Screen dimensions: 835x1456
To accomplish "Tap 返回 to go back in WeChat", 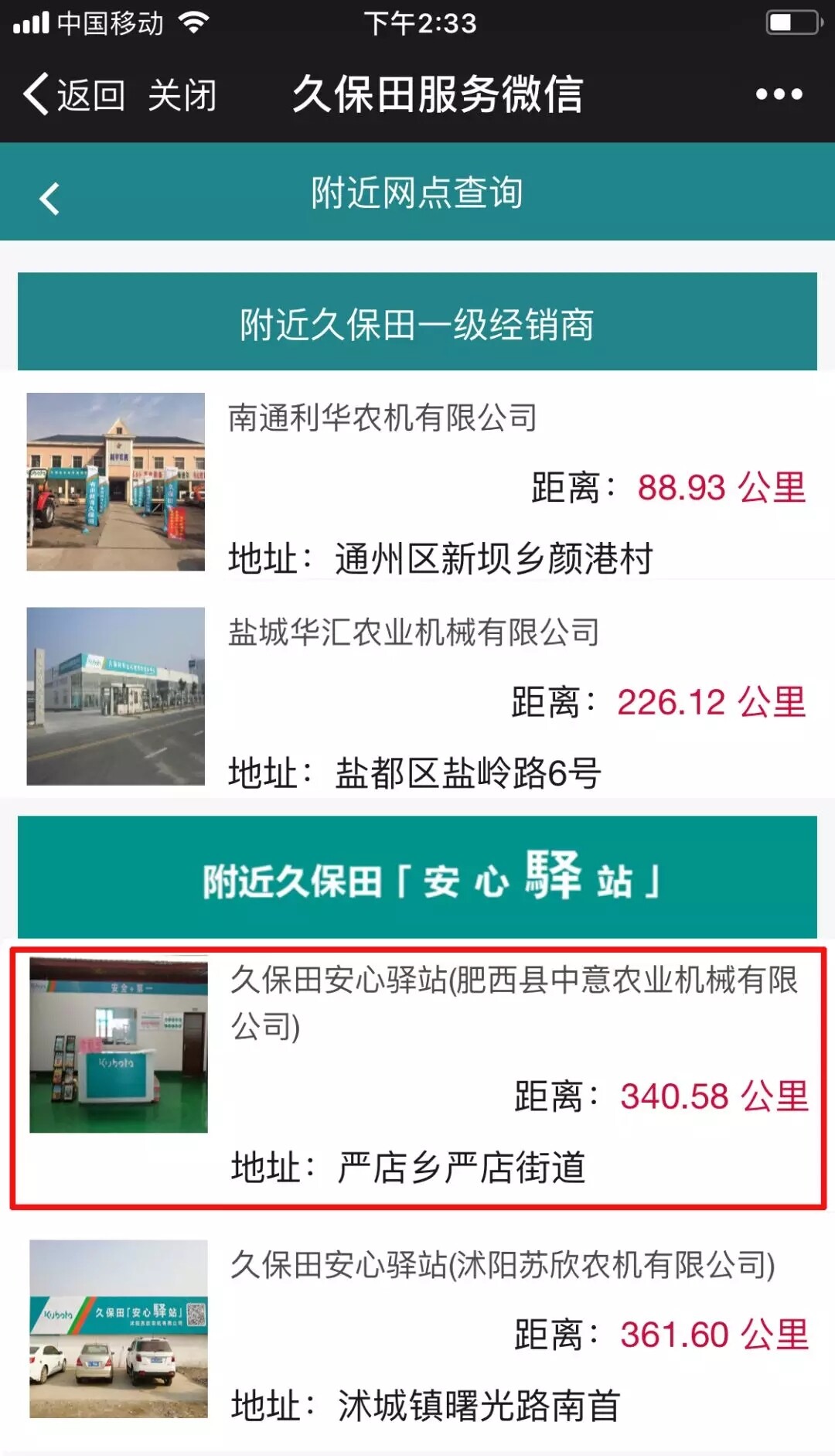I will point(75,94).
